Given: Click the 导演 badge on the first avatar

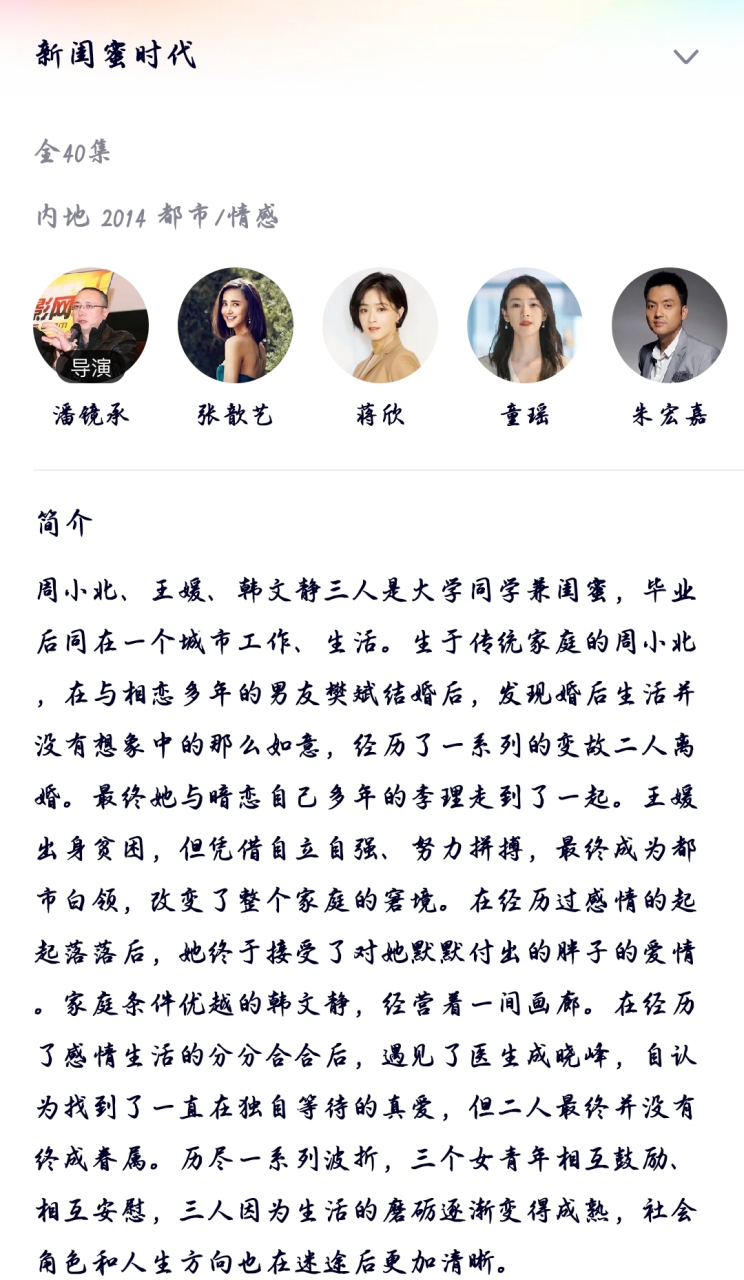Looking at the screenshot, I should click(x=92, y=367).
